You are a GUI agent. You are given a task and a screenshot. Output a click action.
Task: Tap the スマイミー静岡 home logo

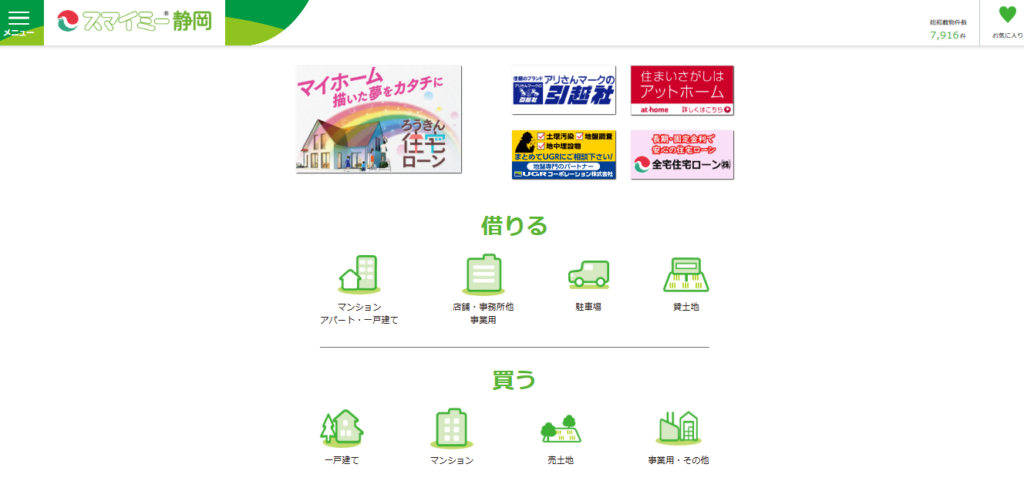click(x=135, y=22)
